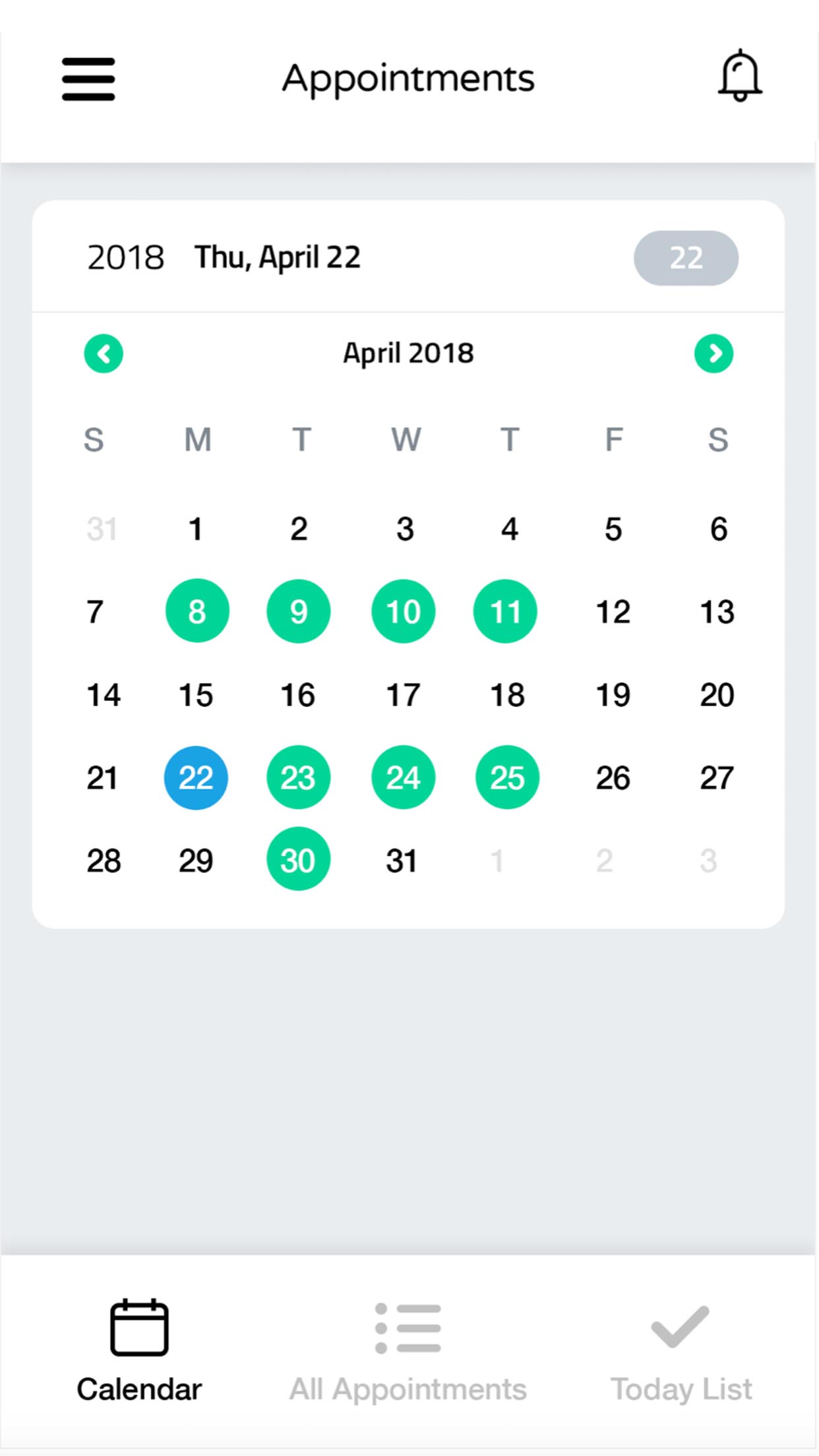Choose the highlighted date 22

point(196,778)
